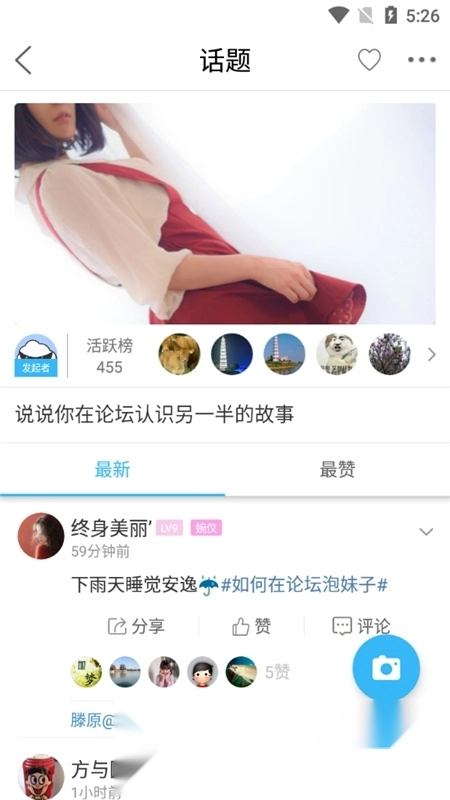Image resolution: width=450 pixels, height=800 pixels.
Task: Open 终身美丽' profile avatar
Action: tap(41, 536)
